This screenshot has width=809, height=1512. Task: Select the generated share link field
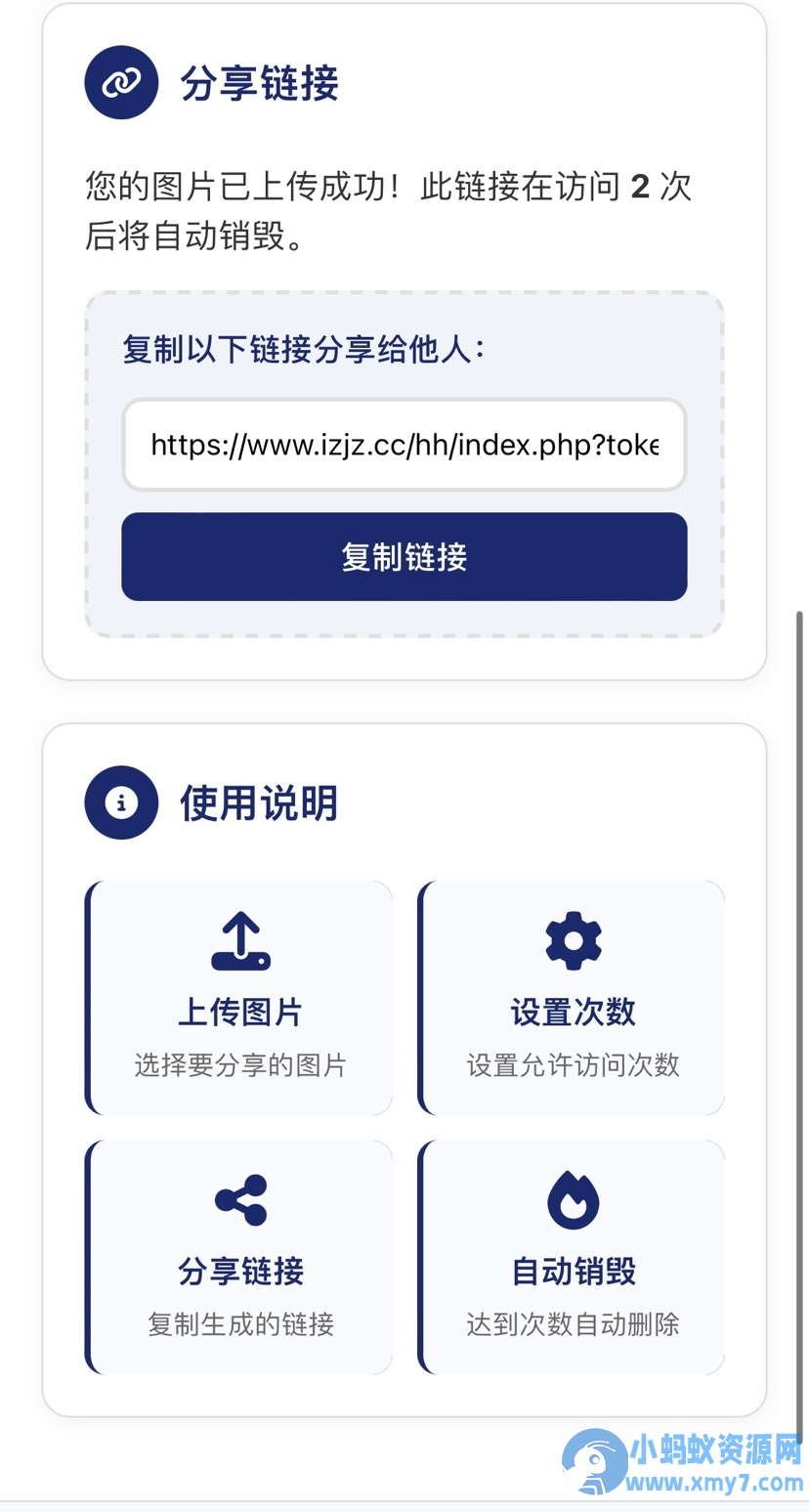pos(404,445)
